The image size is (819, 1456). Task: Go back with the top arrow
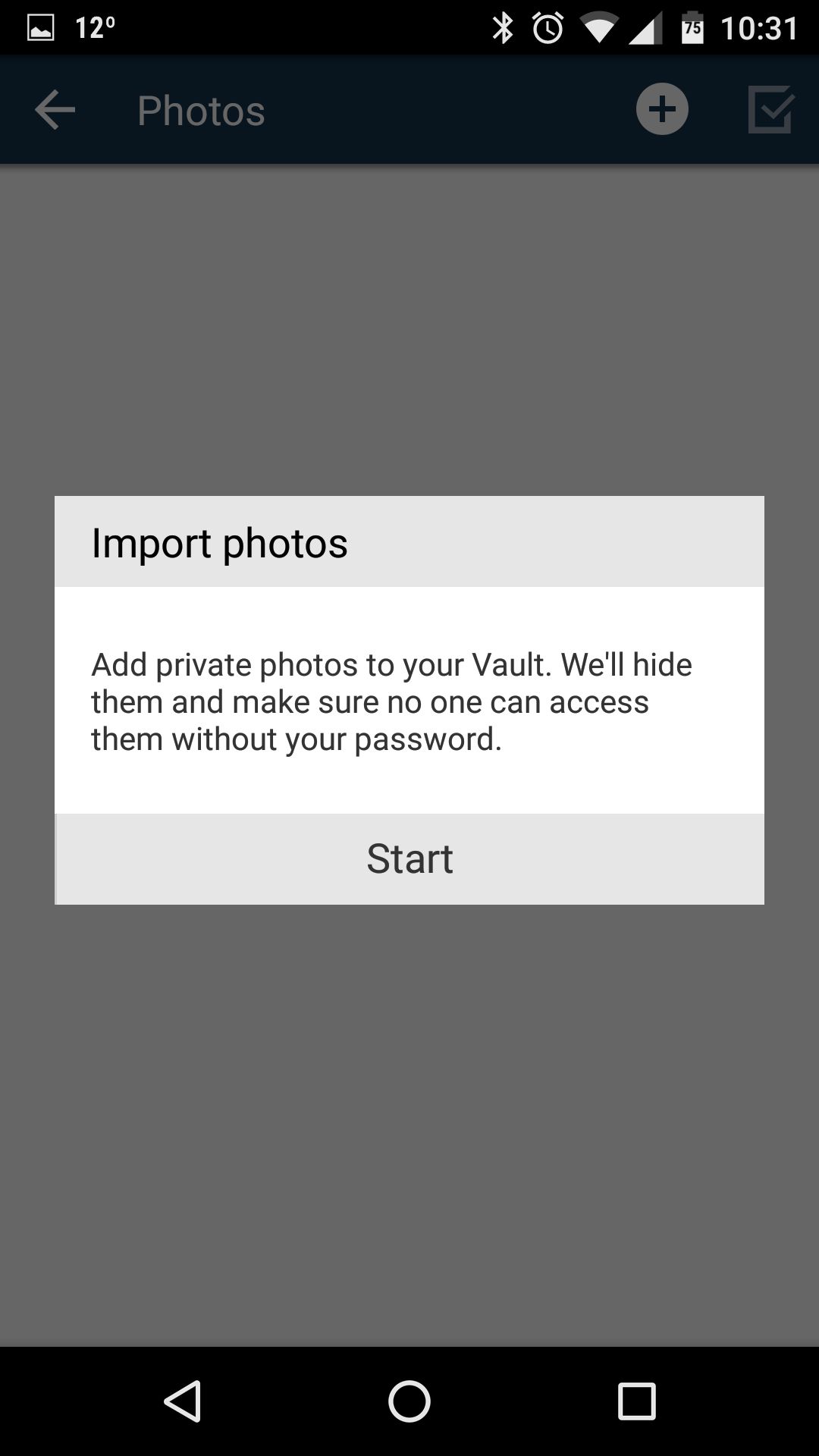55,111
